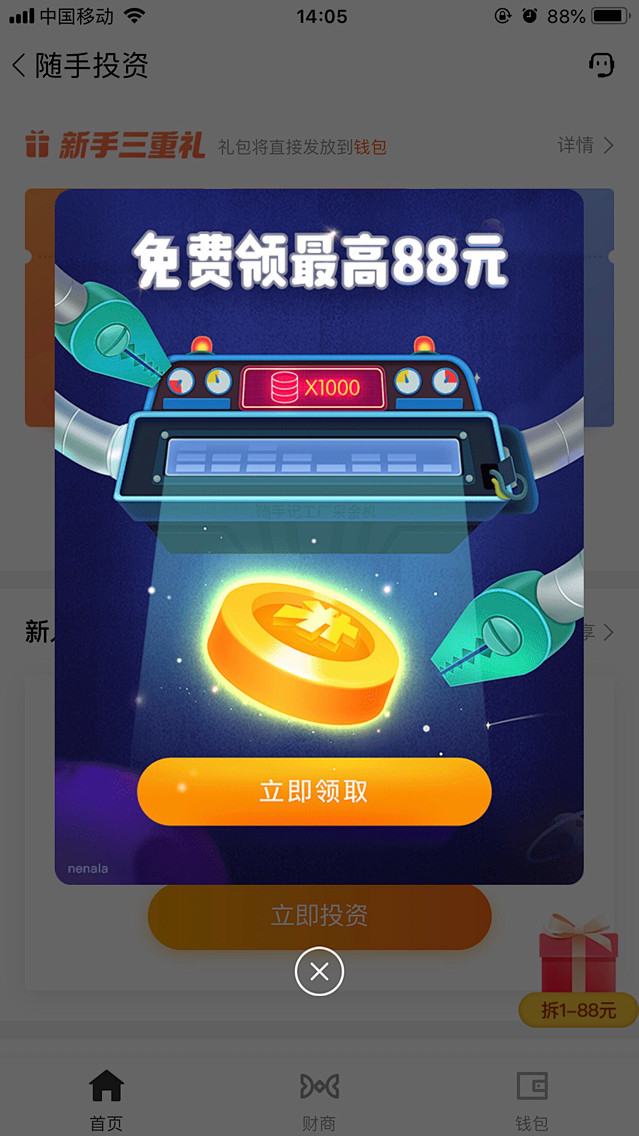The height and width of the screenshot is (1136, 639).
Task: Tap the 立即投资 button
Action: pos(319,915)
